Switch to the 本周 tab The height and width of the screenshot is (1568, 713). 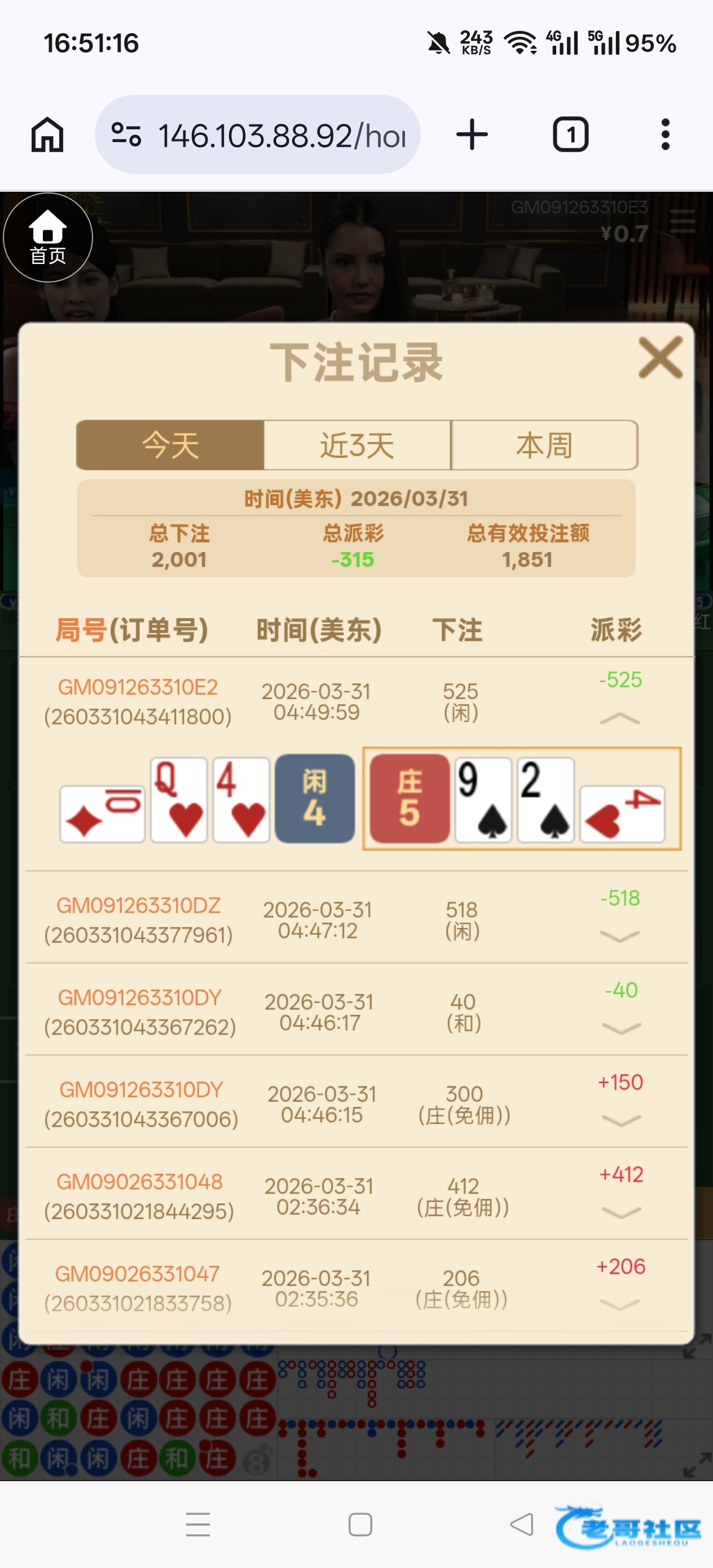click(544, 445)
